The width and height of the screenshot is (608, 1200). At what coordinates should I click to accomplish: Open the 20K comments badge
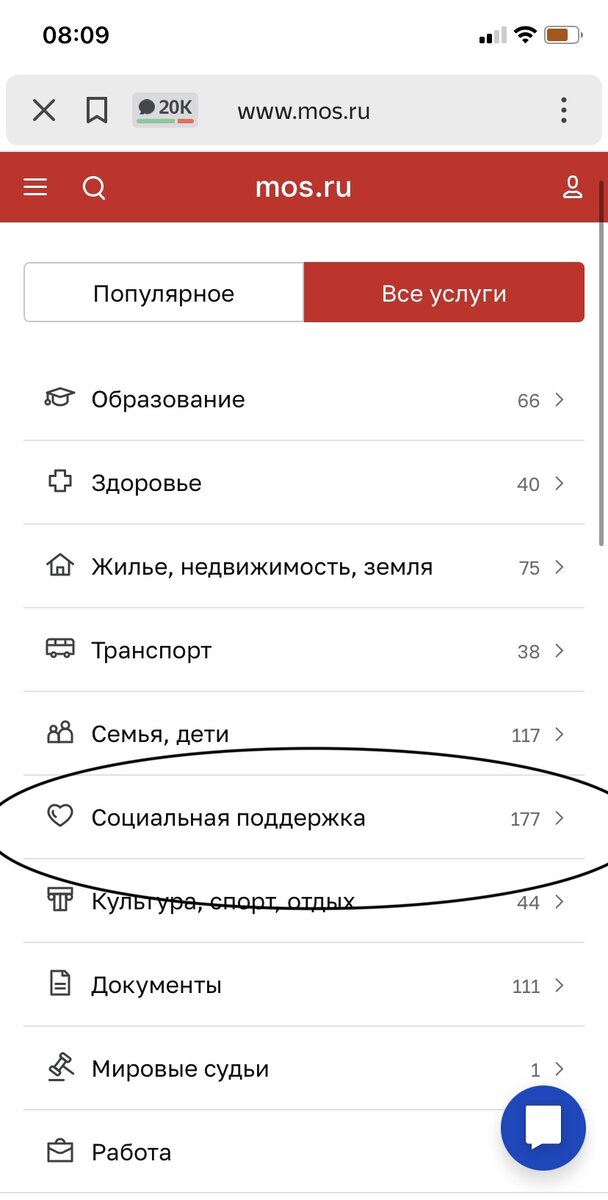point(165,110)
